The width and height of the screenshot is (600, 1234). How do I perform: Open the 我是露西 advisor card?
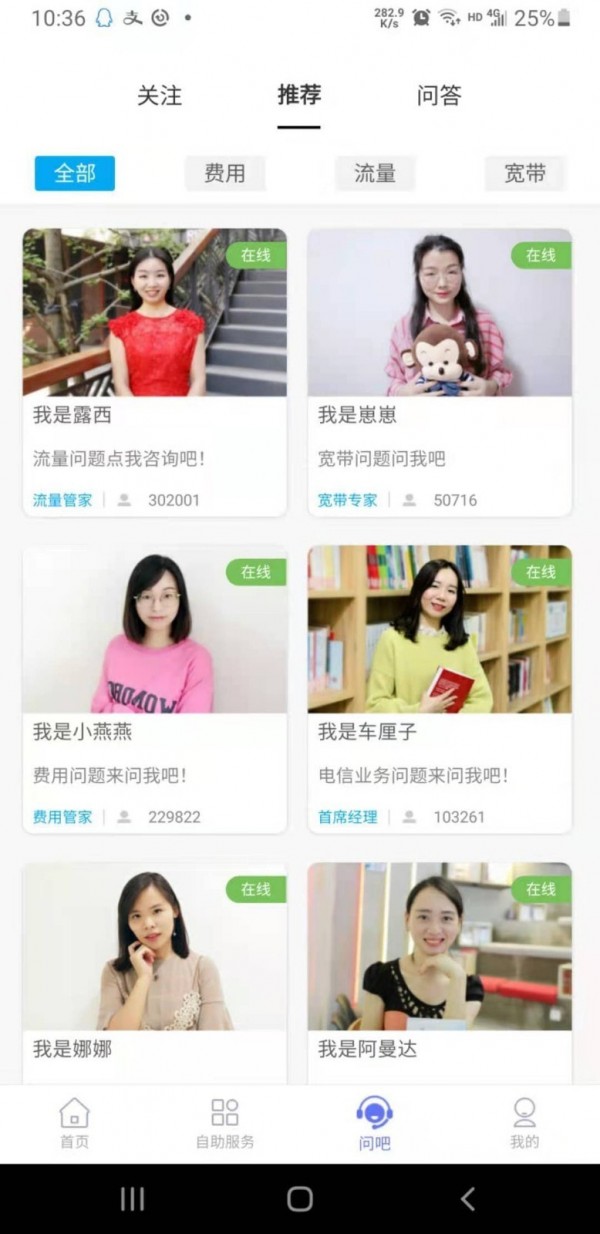coord(155,372)
